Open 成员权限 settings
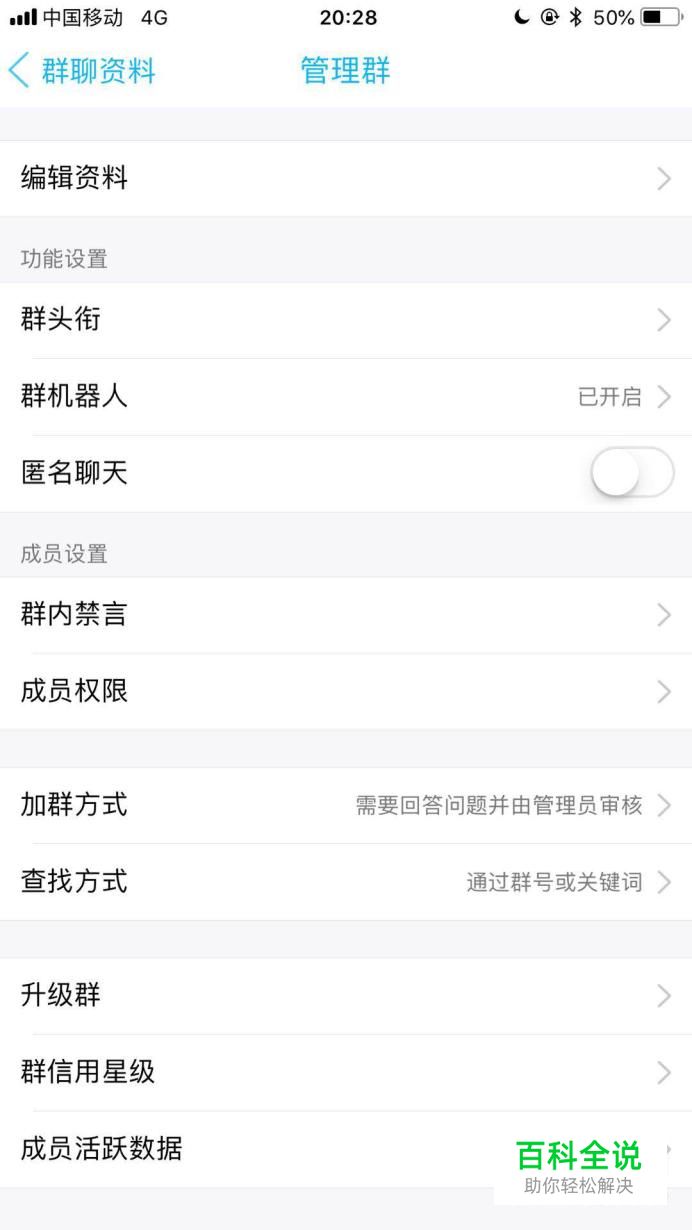 click(x=346, y=692)
